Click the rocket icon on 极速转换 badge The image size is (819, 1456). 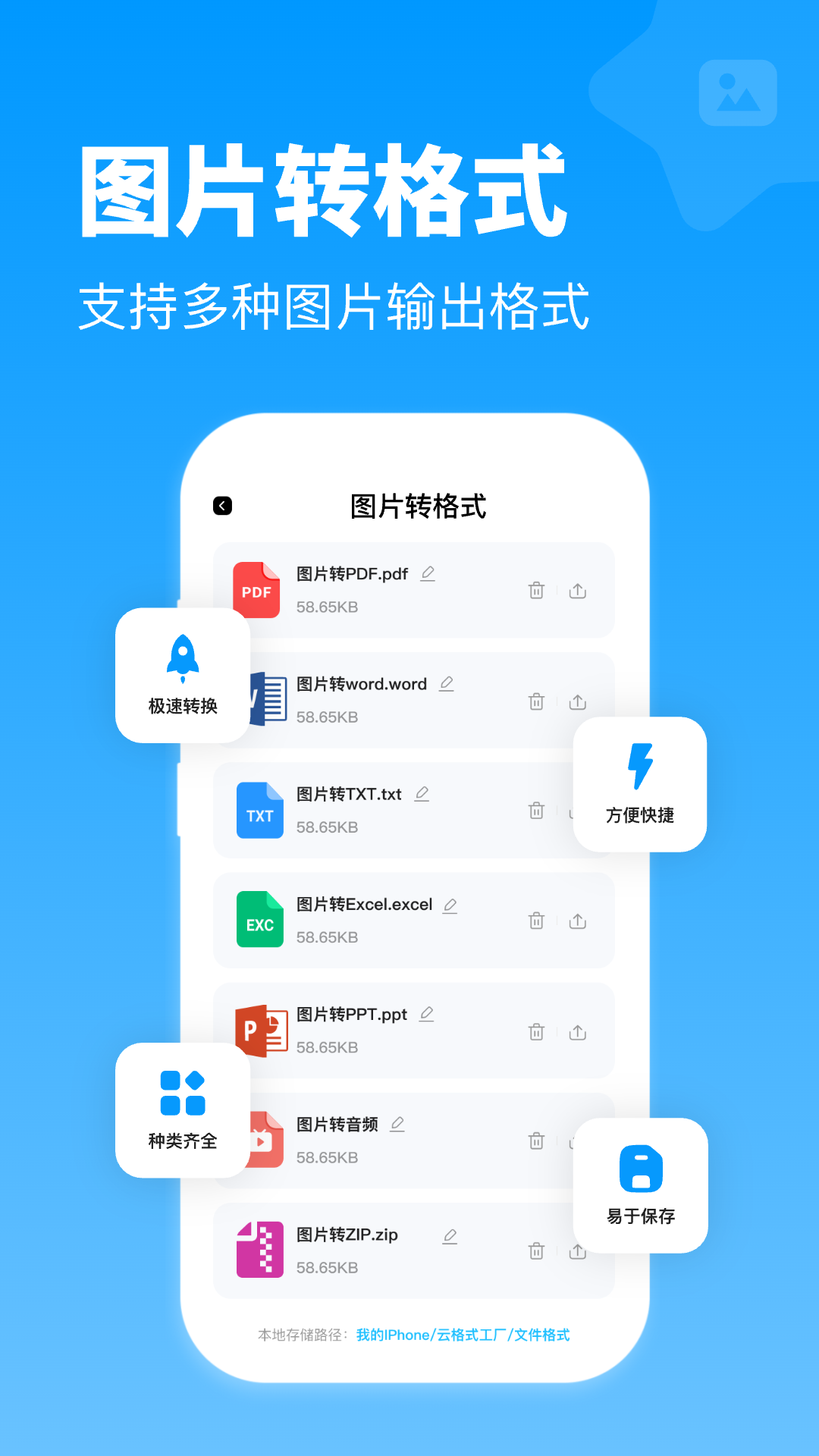pyautogui.click(x=182, y=655)
